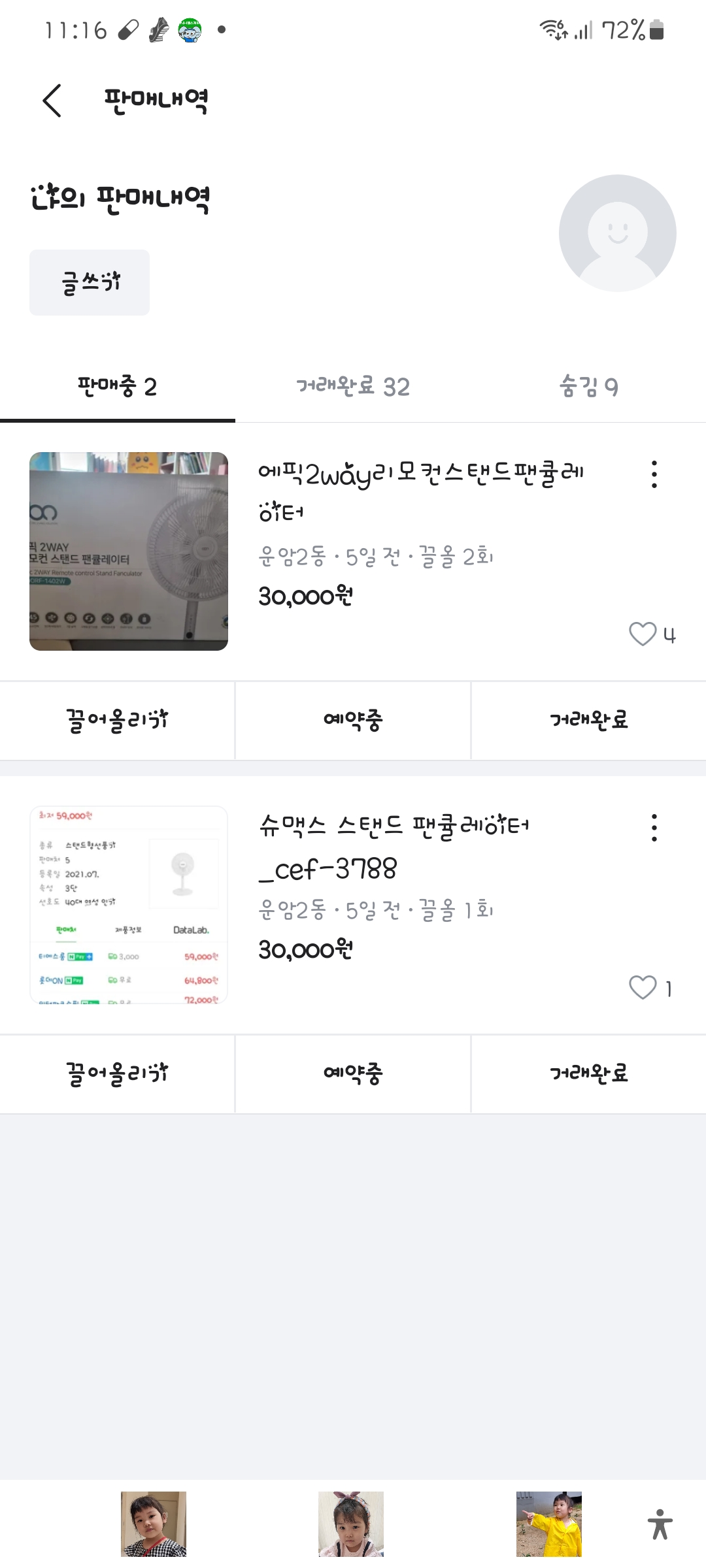Mark the 에픽2way fan listing as 거래완료
The height and width of the screenshot is (1568, 706).
[588, 720]
